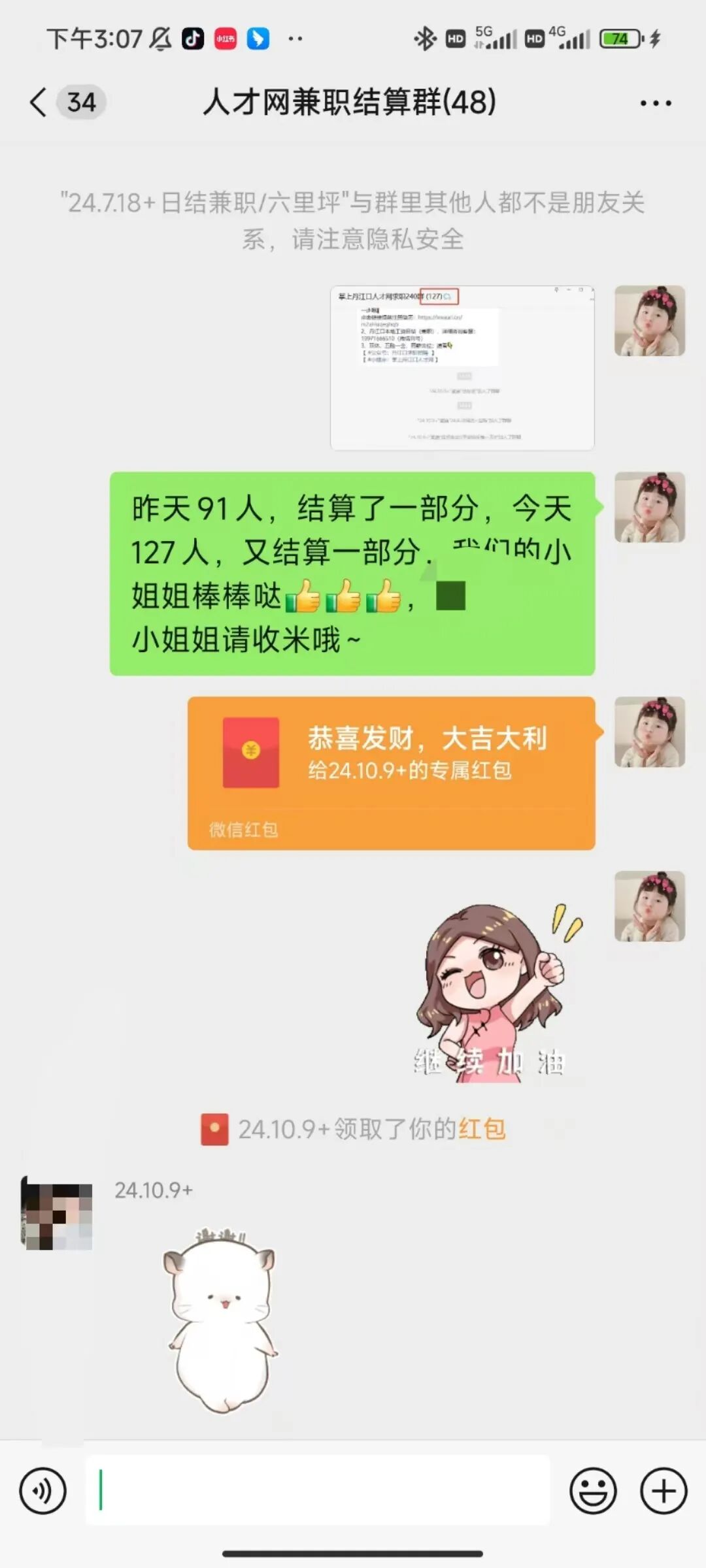Switch to voice message input
The image size is (706, 1568).
click(43, 1491)
